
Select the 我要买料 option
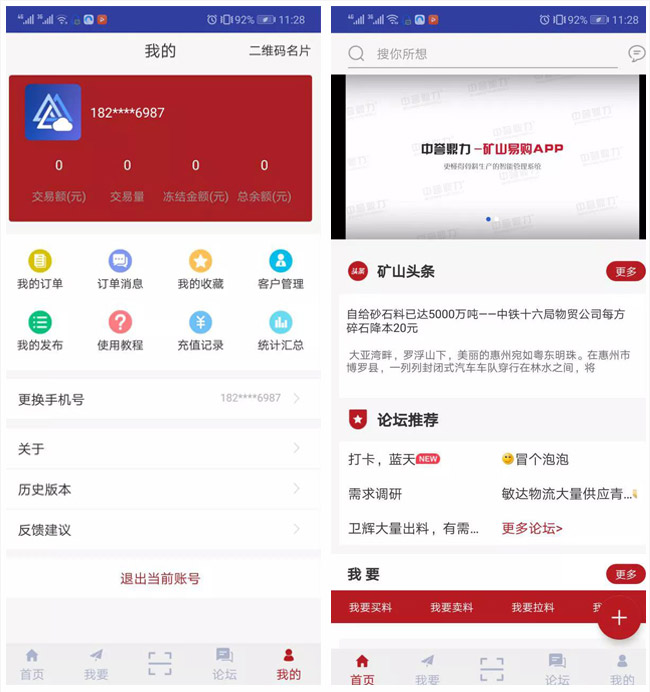tap(370, 607)
